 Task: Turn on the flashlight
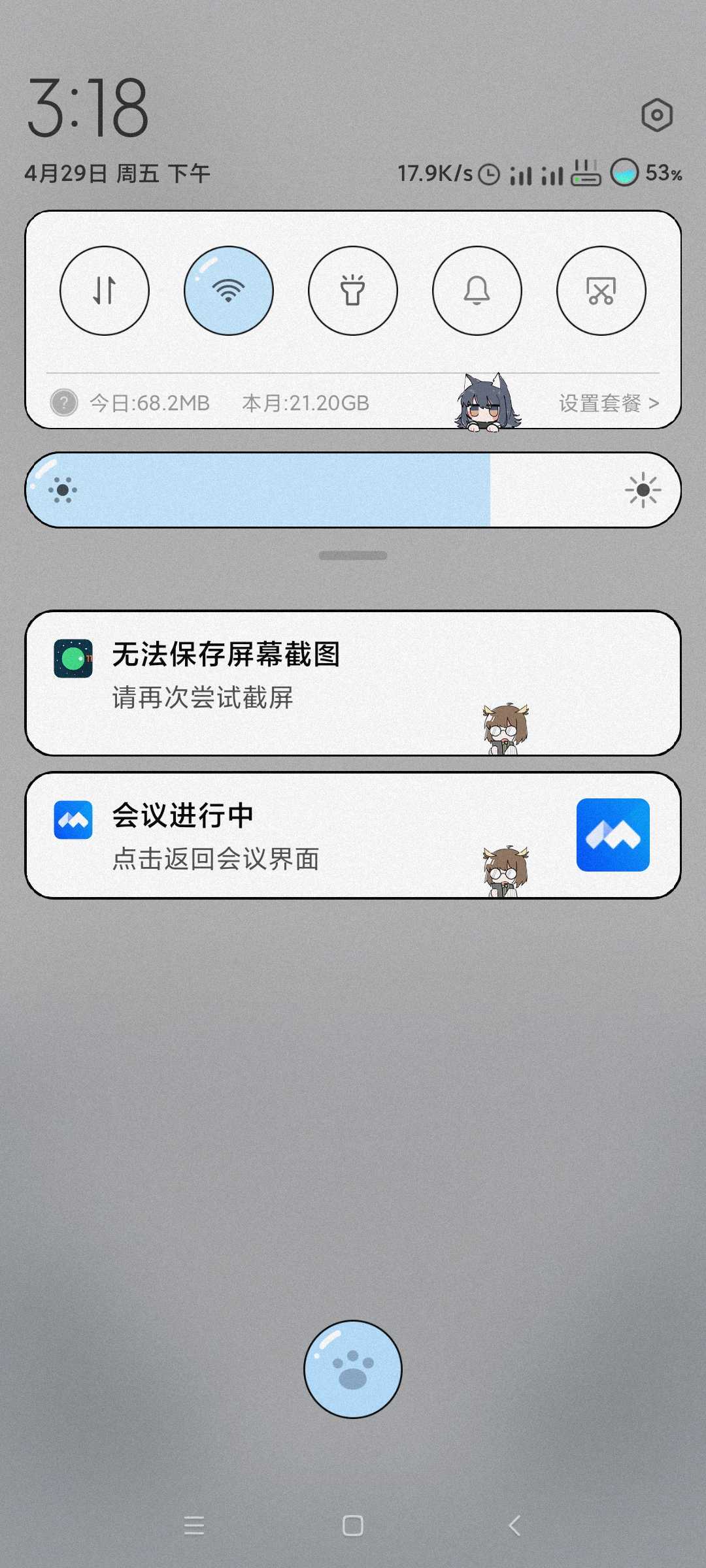point(353,291)
